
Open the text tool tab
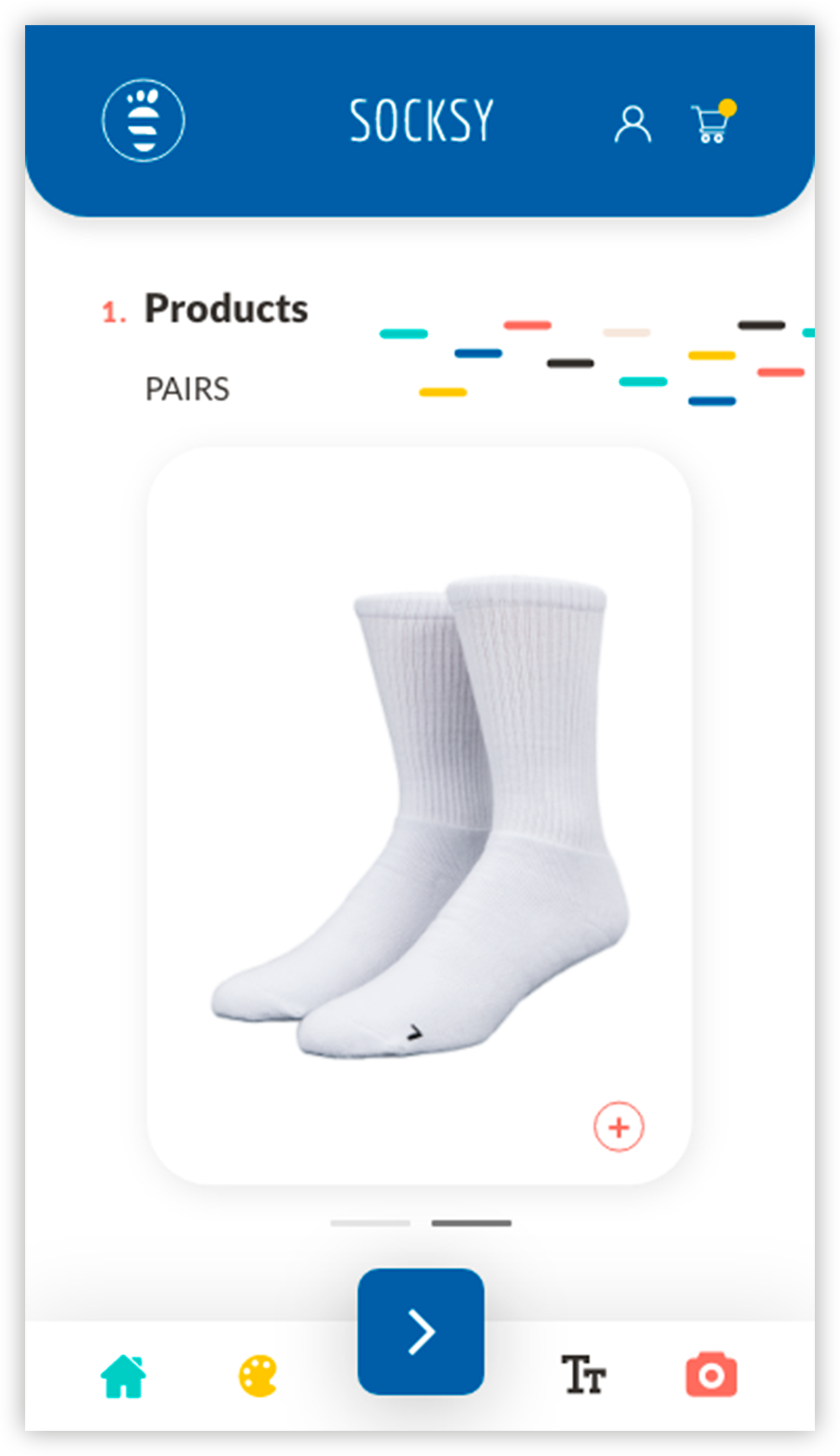pyautogui.click(x=584, y=1376)
